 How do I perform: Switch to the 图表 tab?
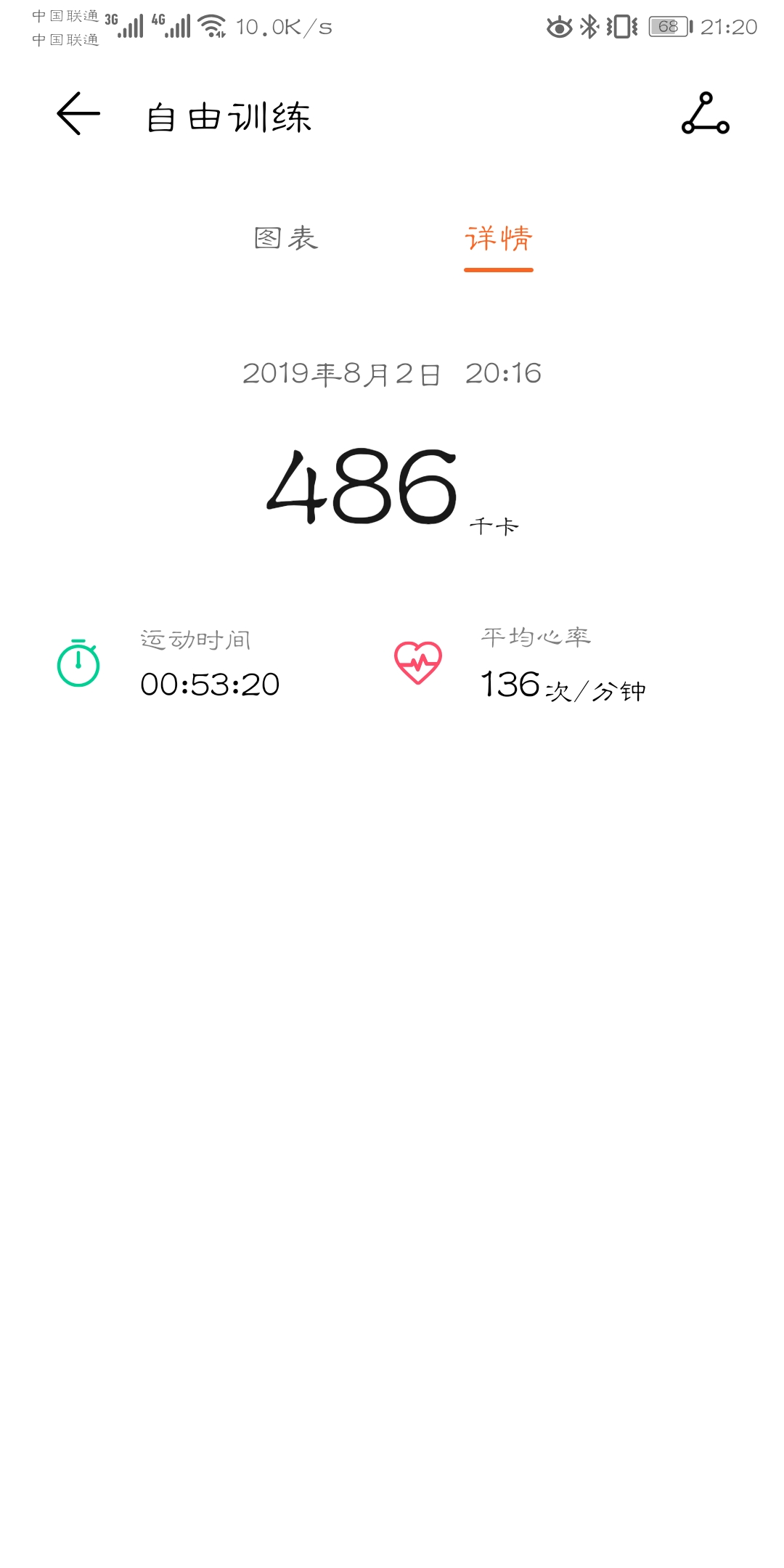tap(286, 238)
